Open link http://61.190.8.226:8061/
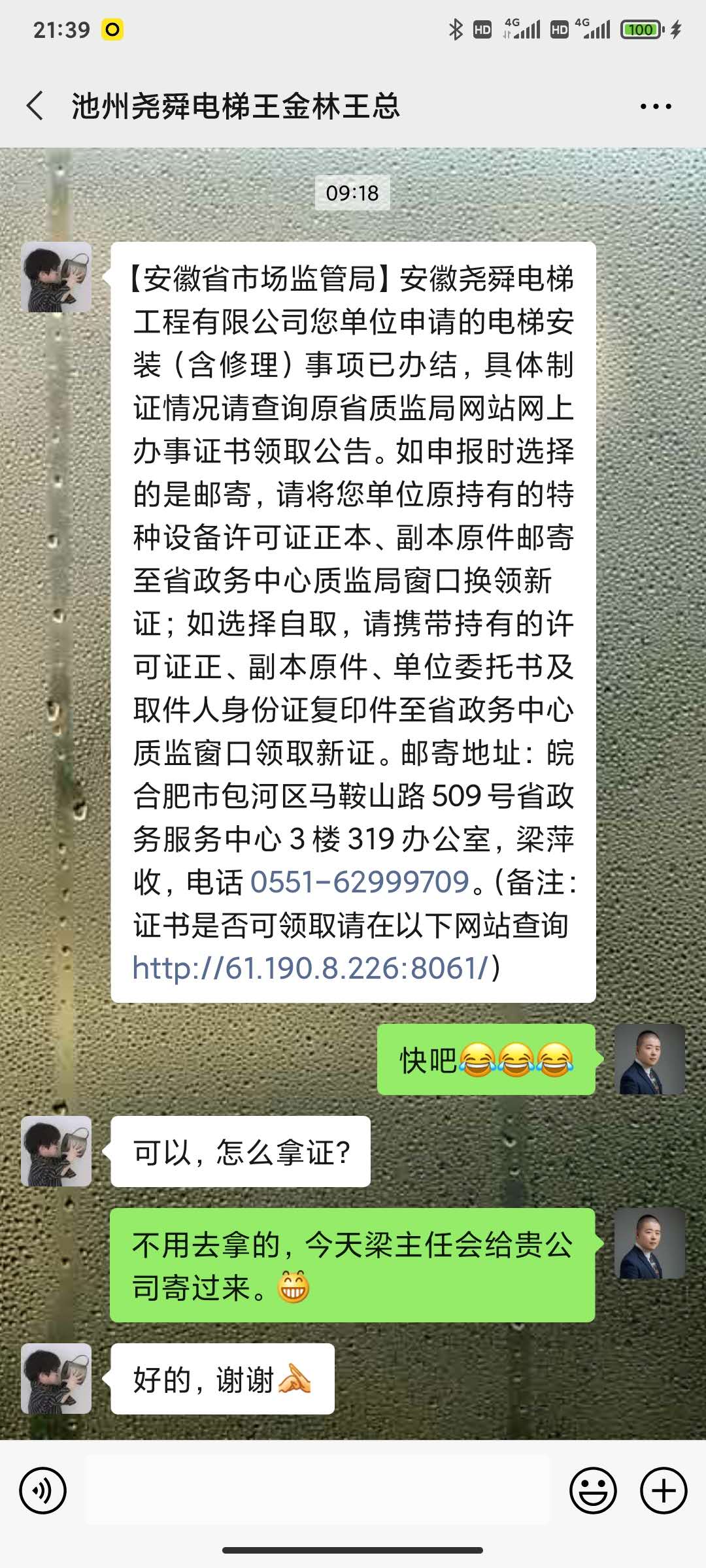The height and width of the screenshot is (1568, 706). point(310,968)
